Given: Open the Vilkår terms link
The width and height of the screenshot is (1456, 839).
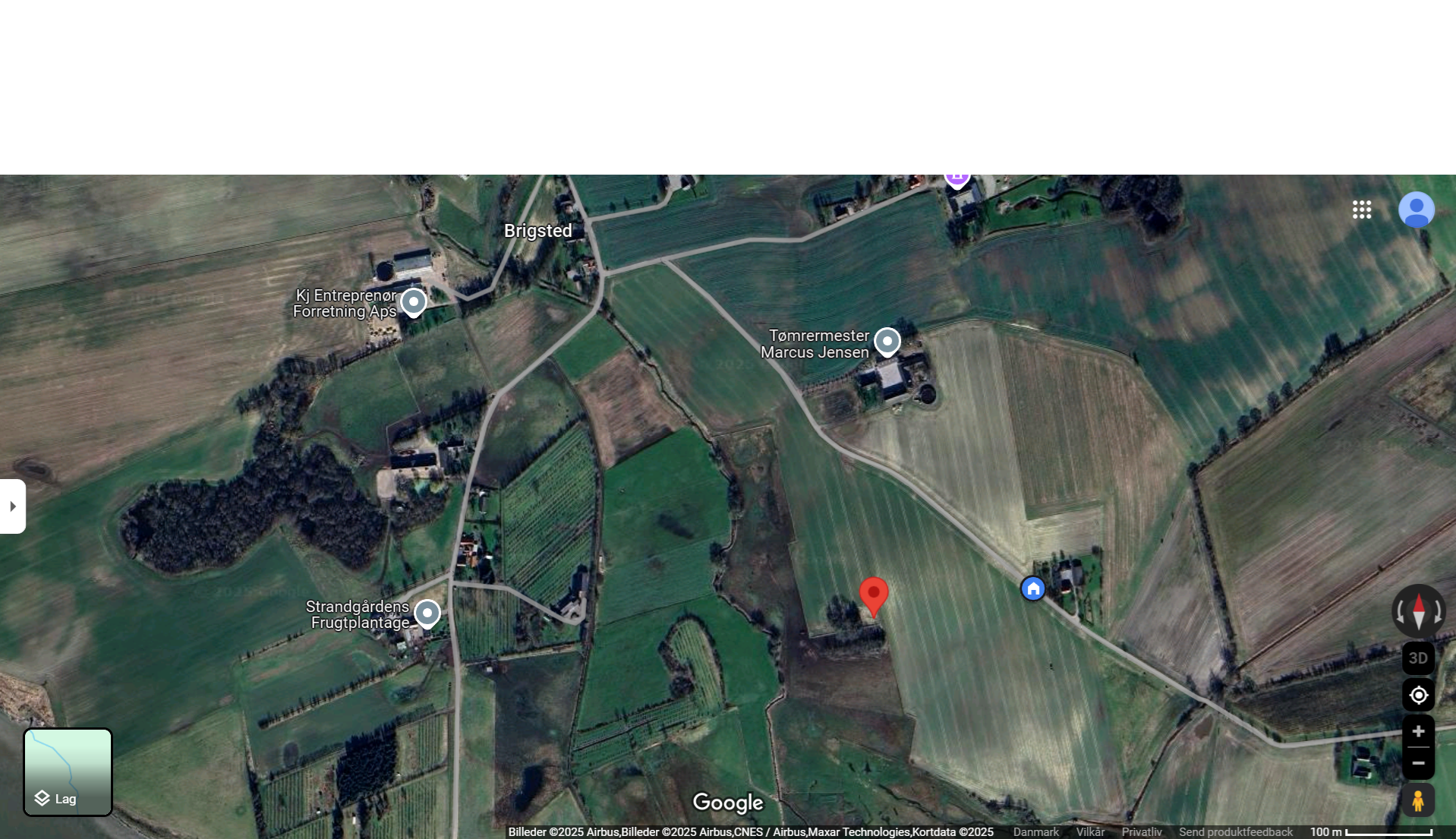Looking at the screenshot, I should 1090,832.
